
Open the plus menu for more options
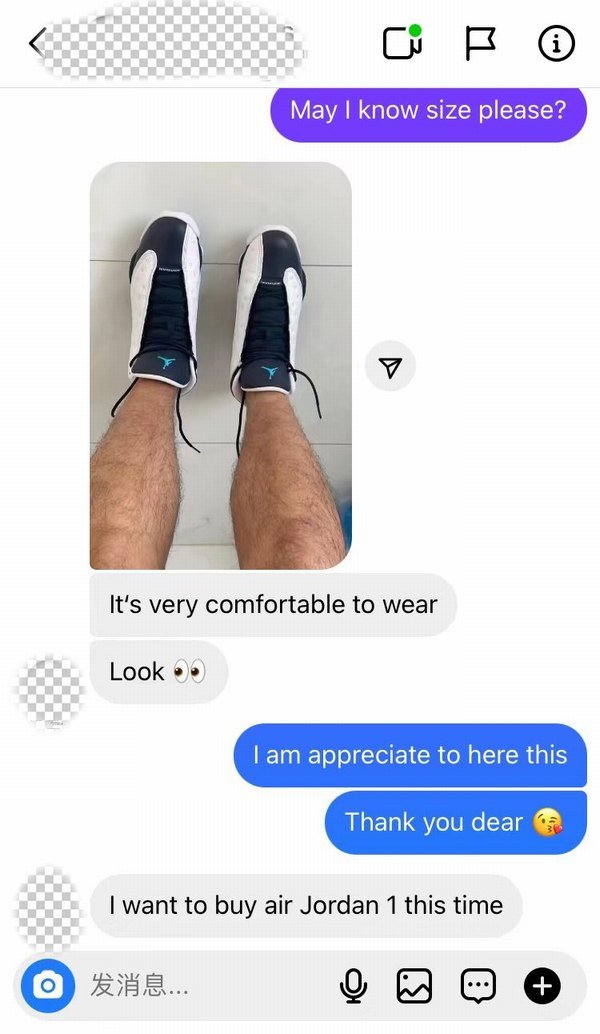click(542, 986)
